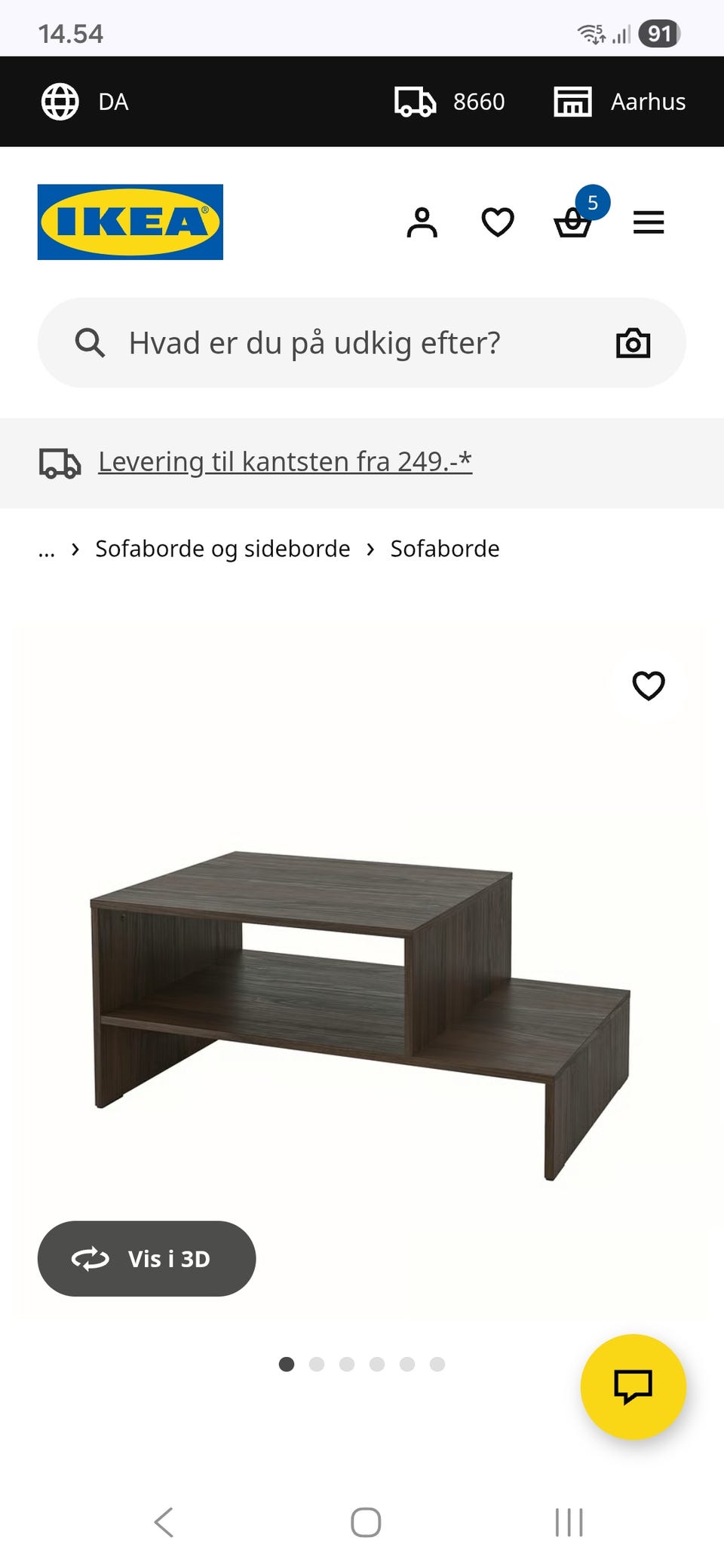Open the search magnifier in the search bar
This screenshot has height=1568, width=724.
click(x=89, y=342)
